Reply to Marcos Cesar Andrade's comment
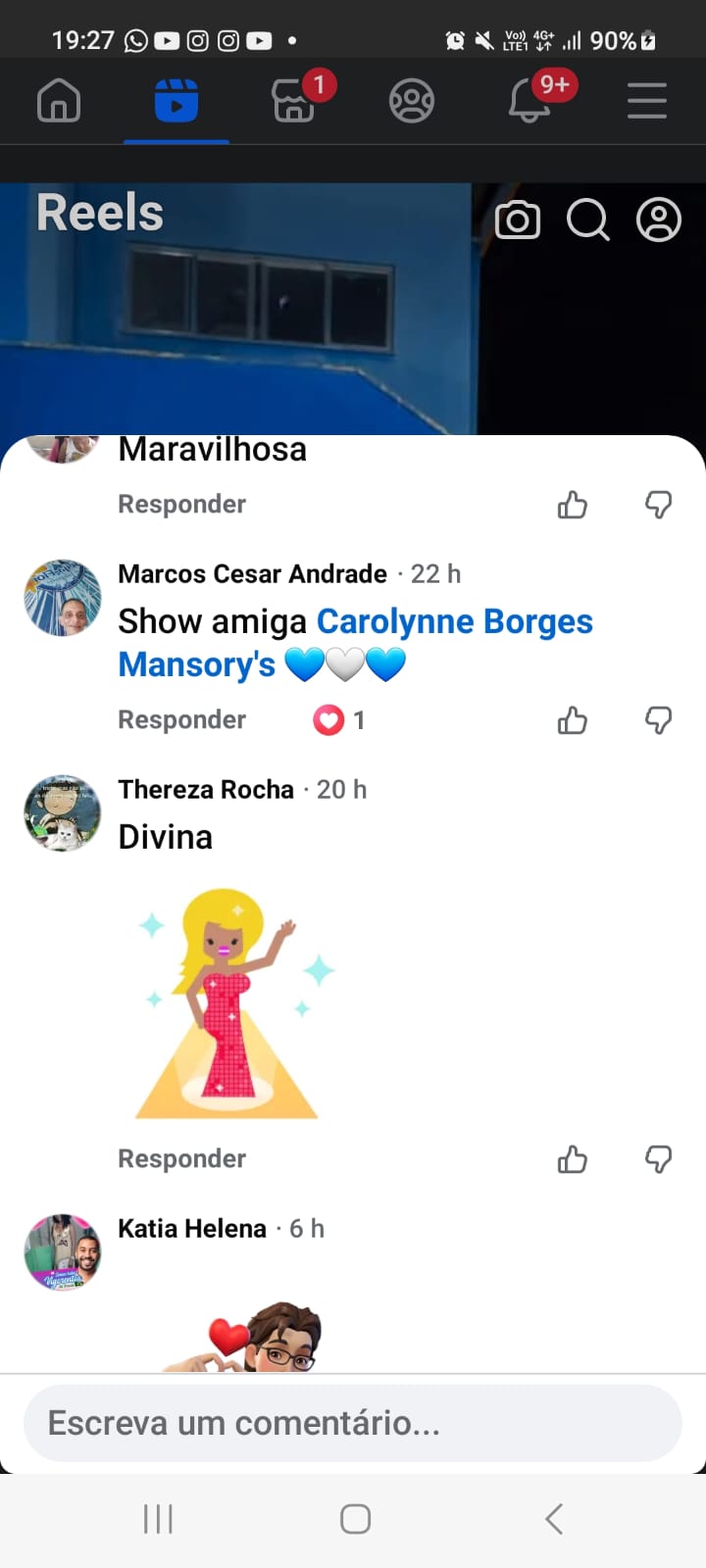 tap(181, 720)
